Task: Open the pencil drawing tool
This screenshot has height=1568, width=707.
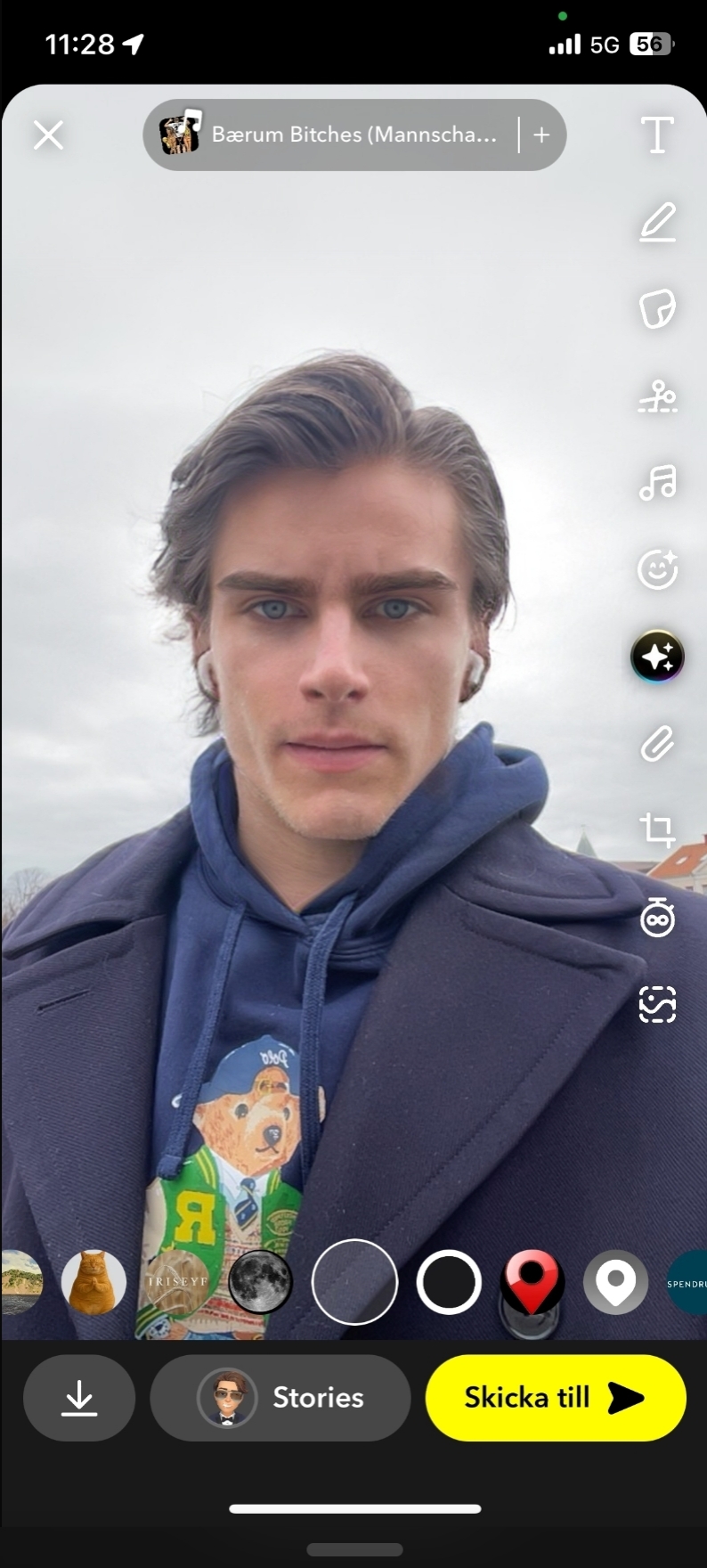Action: pyautogui.click(x=657, y=222)
